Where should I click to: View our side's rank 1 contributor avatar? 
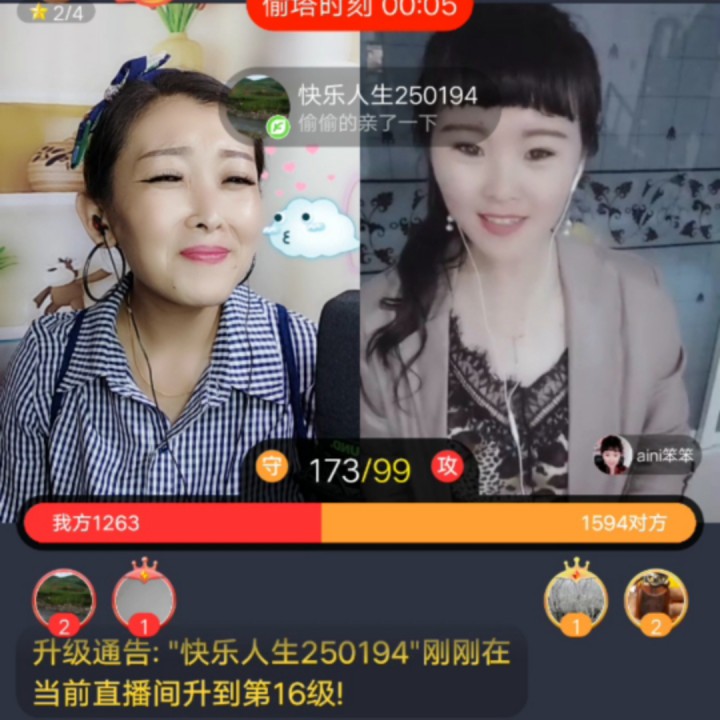click(144, 599)
